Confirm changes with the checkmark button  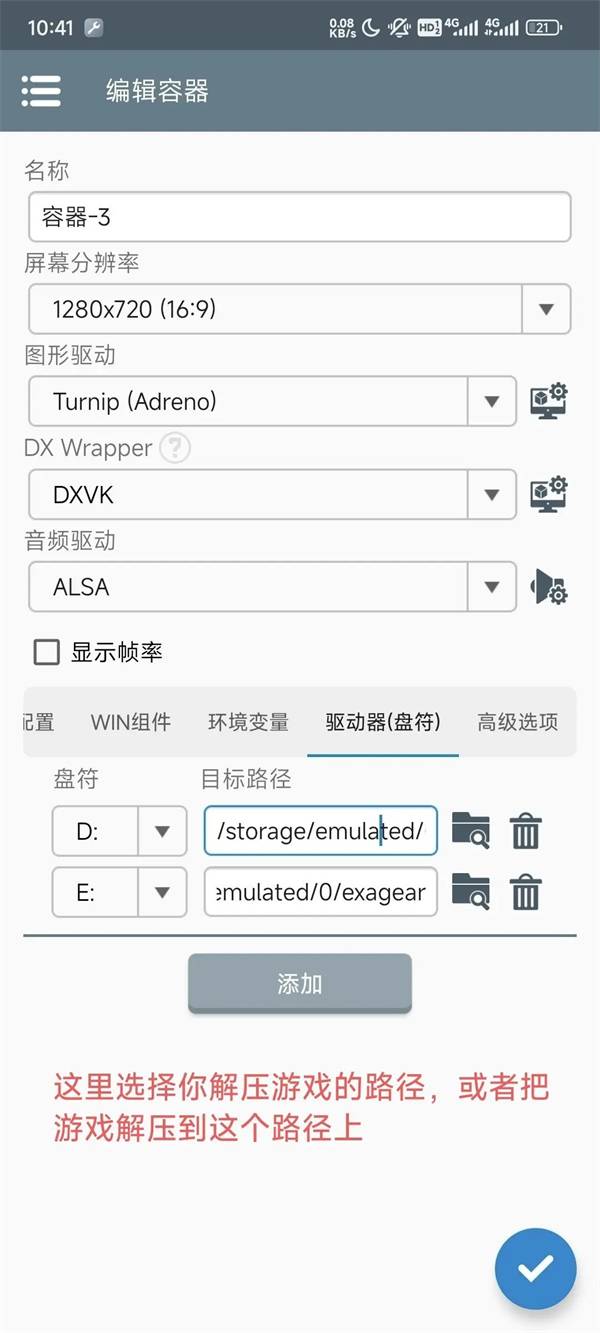(x=536, y=1269)
